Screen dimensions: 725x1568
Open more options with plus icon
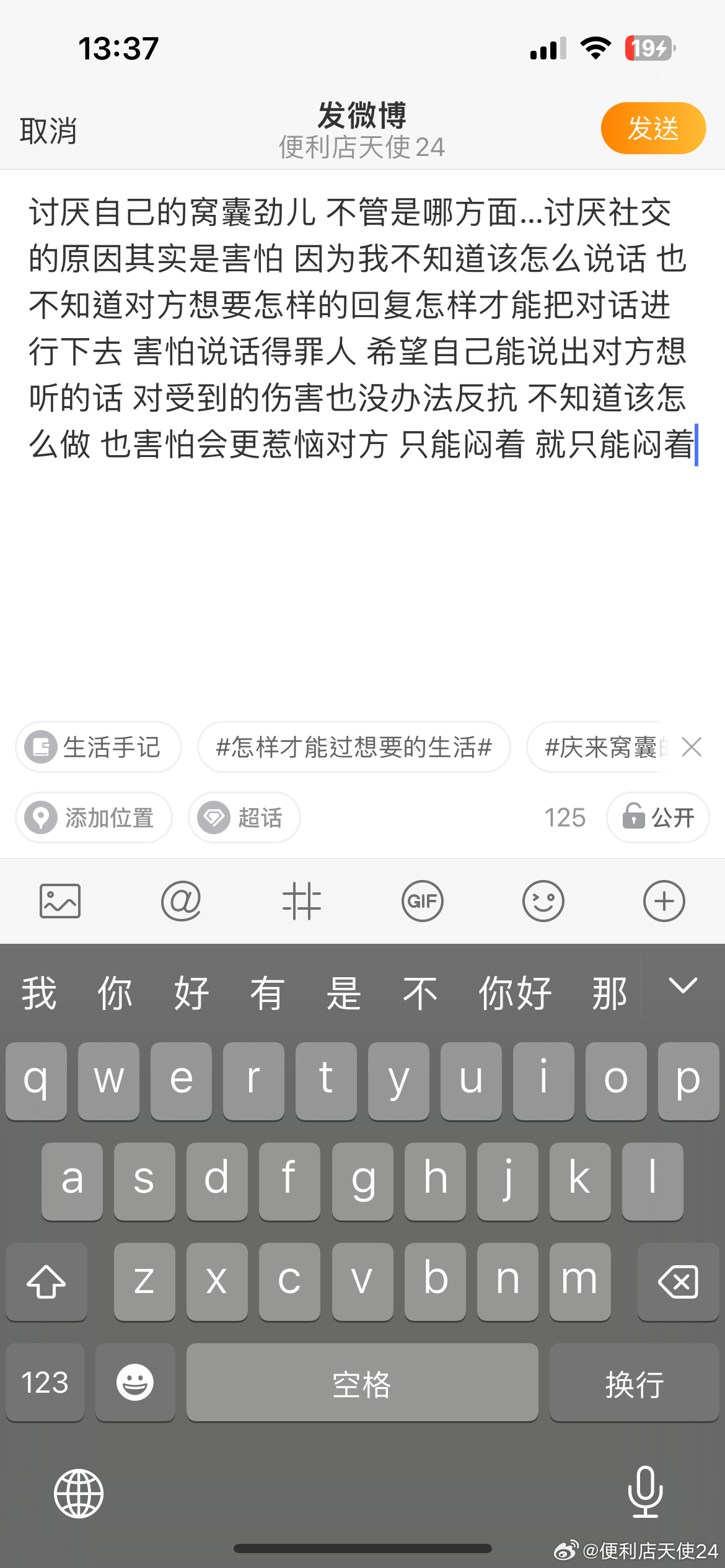[x=664, y=901]
